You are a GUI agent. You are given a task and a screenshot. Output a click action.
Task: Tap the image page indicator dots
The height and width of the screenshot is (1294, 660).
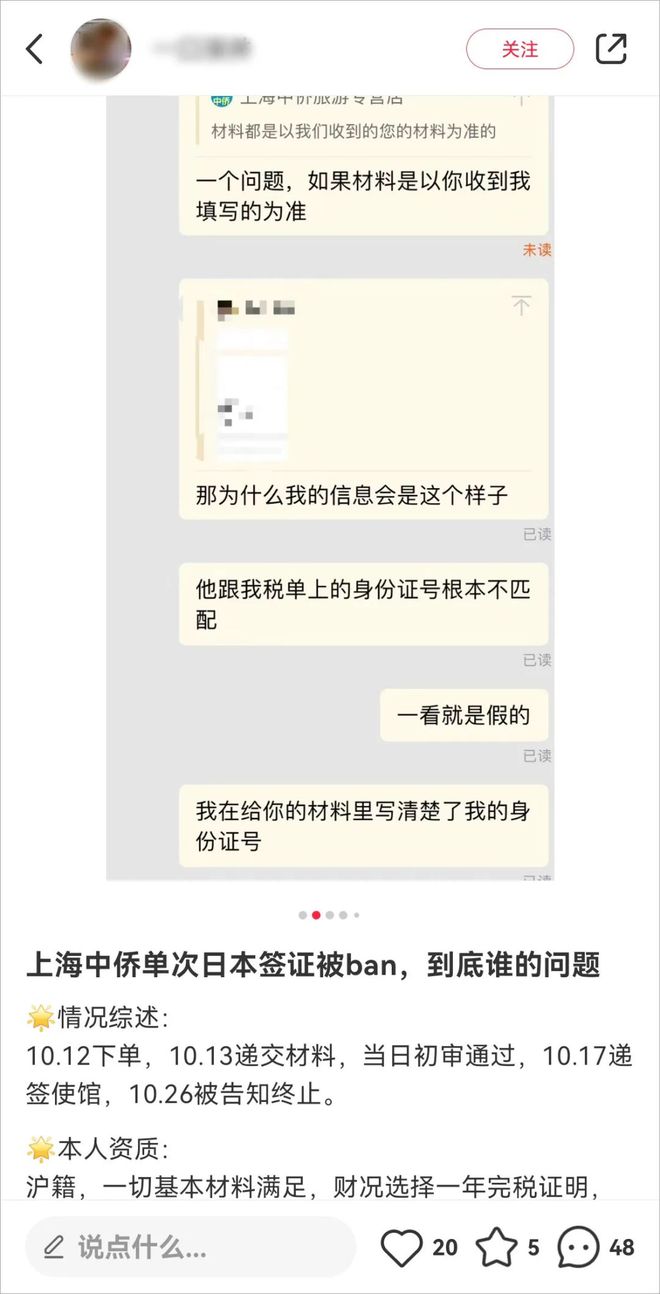pos(329,915)
